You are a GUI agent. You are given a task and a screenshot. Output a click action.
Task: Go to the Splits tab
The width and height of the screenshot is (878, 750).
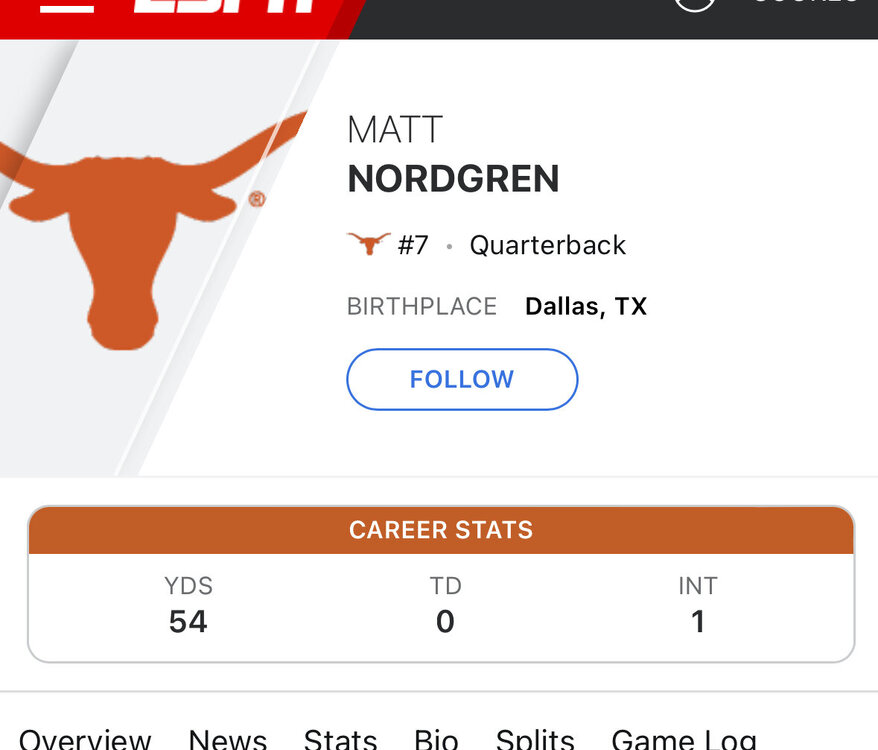535,739
